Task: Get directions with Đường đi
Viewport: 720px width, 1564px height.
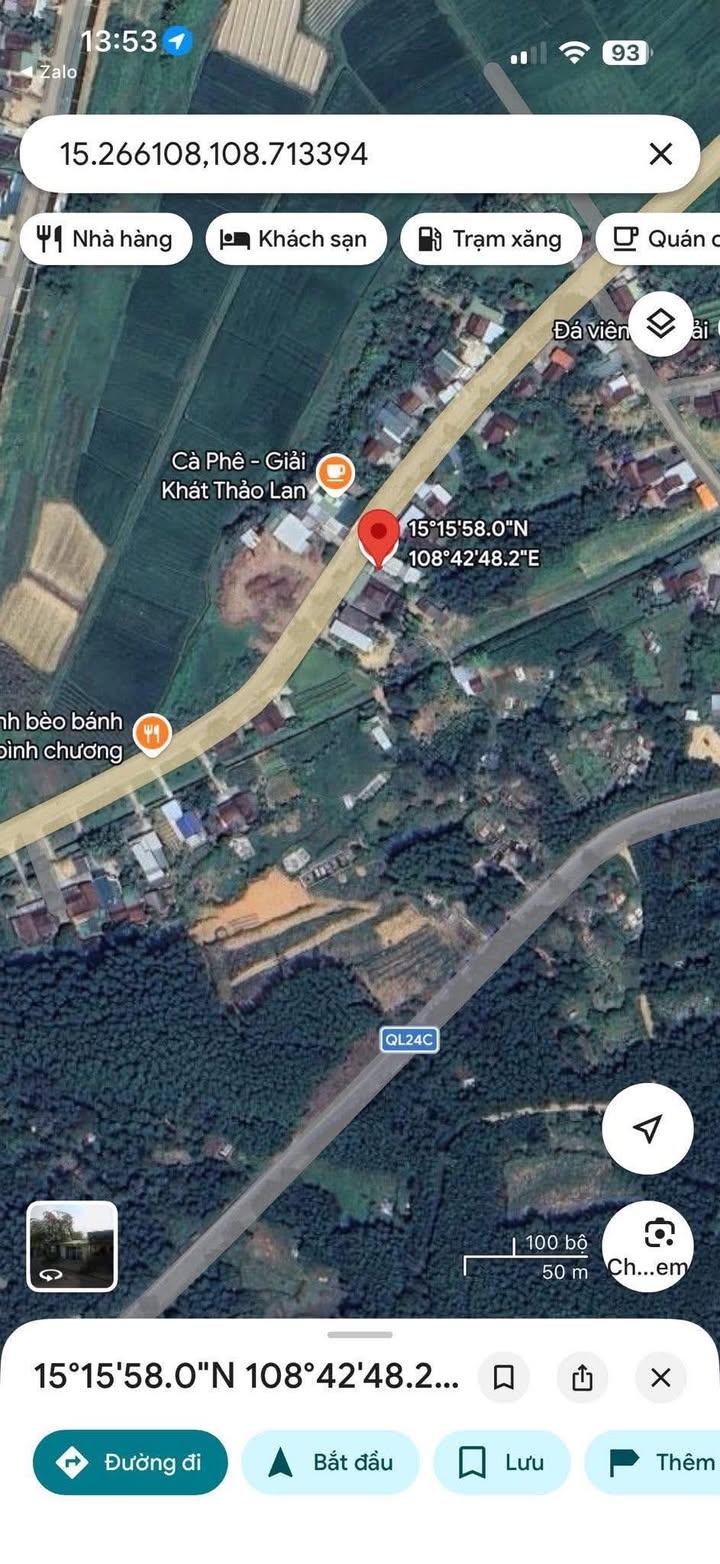Action: [130, 1462]
